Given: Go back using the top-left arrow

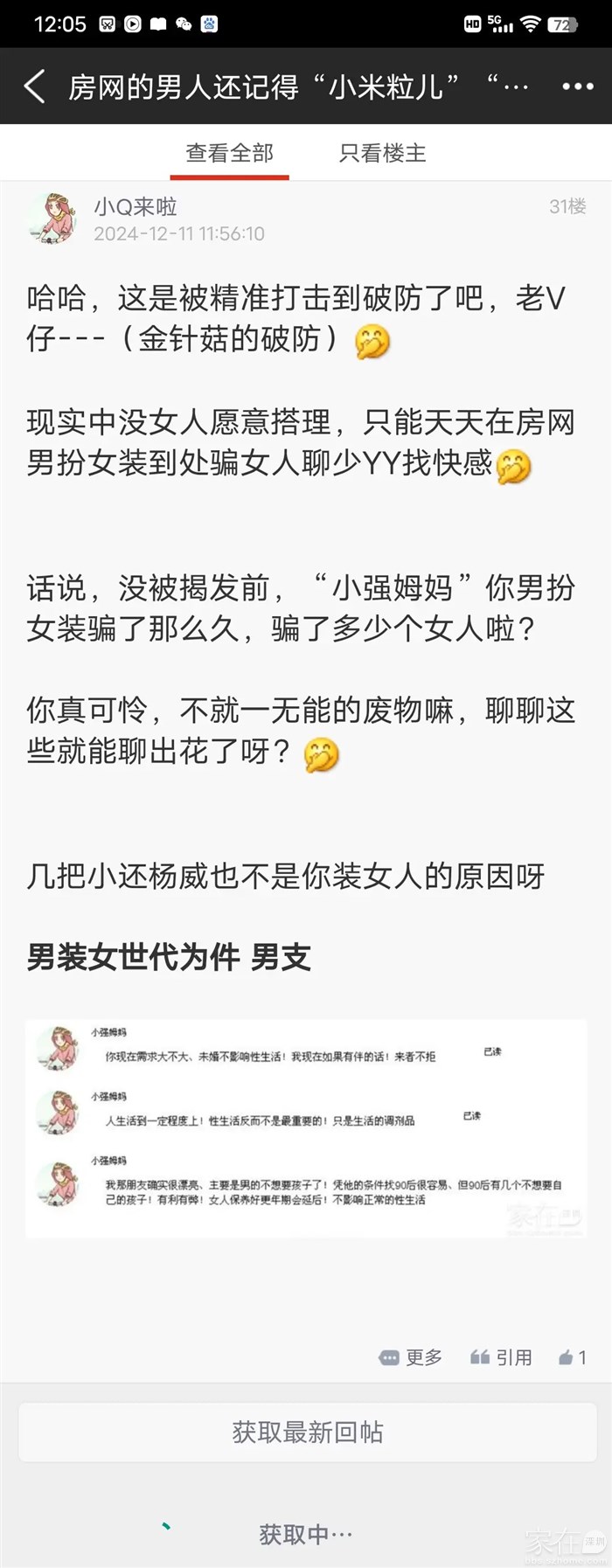Looking at the screenshot, I should [x=35, y=87].
